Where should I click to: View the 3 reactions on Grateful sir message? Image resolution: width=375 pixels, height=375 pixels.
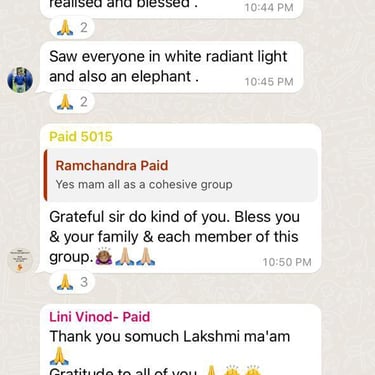pos(72,282)
